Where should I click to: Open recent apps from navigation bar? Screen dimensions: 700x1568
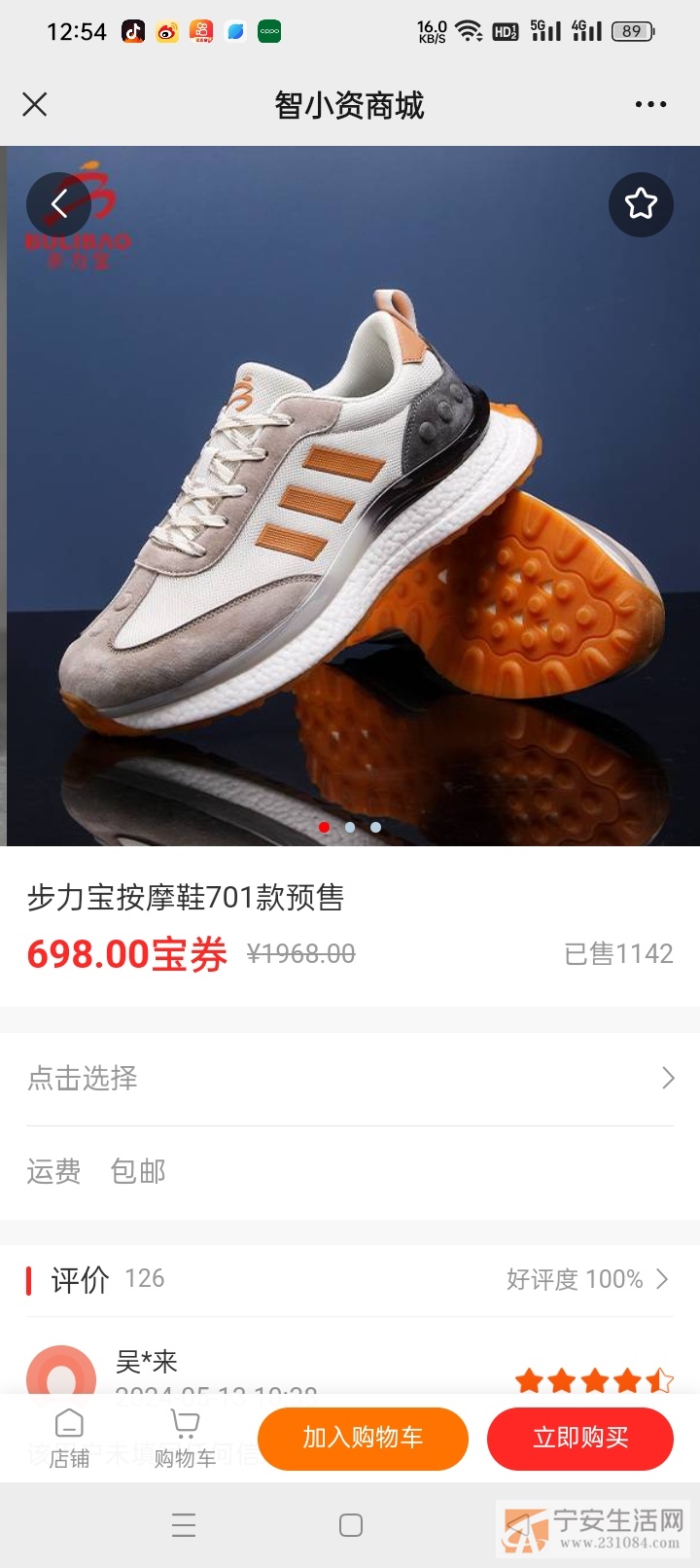coord(184,1525)
